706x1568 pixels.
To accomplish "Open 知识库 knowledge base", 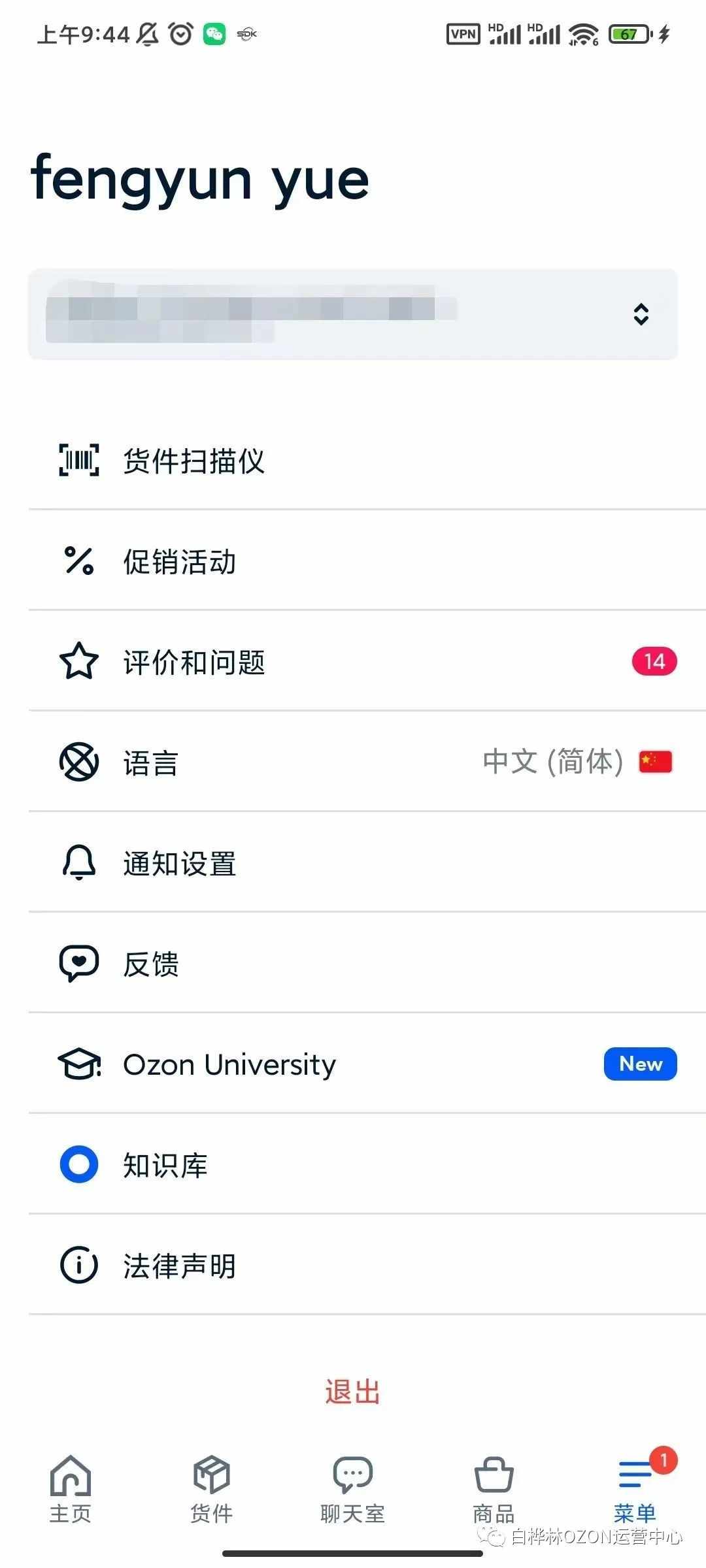I will click(x=367, y=1164).
